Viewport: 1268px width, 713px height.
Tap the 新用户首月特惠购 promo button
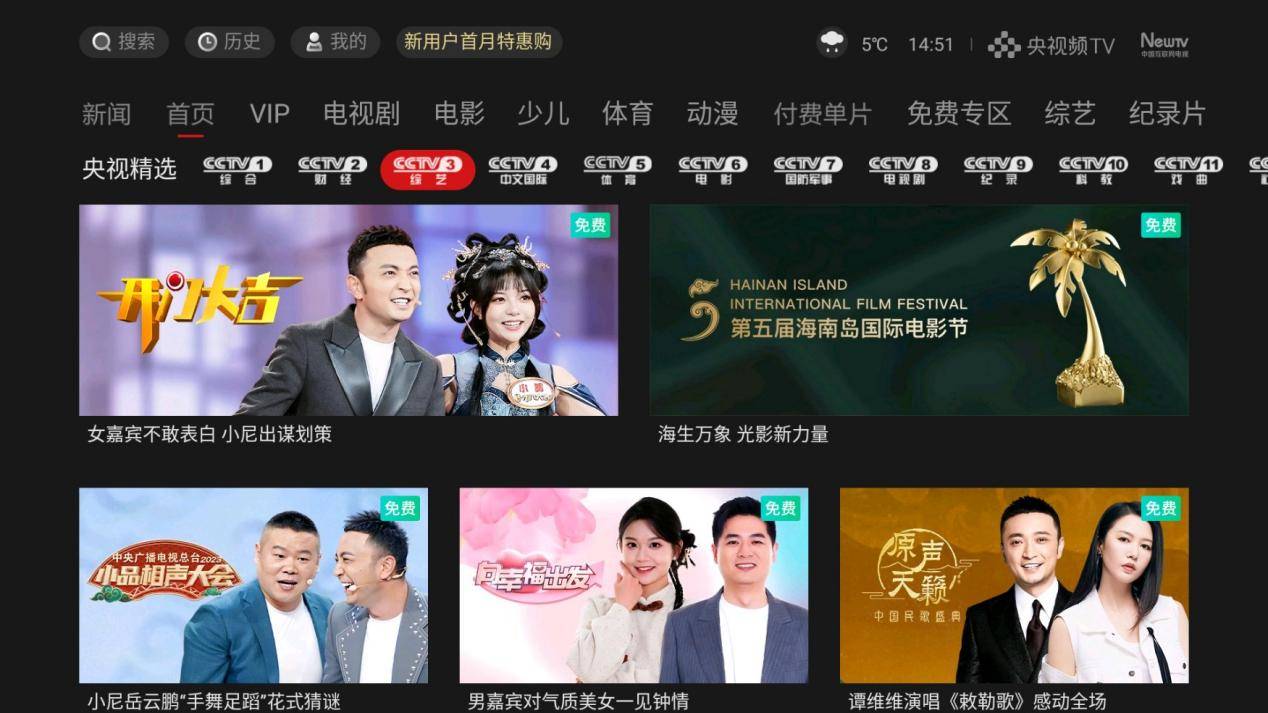[x=478, y=42]
